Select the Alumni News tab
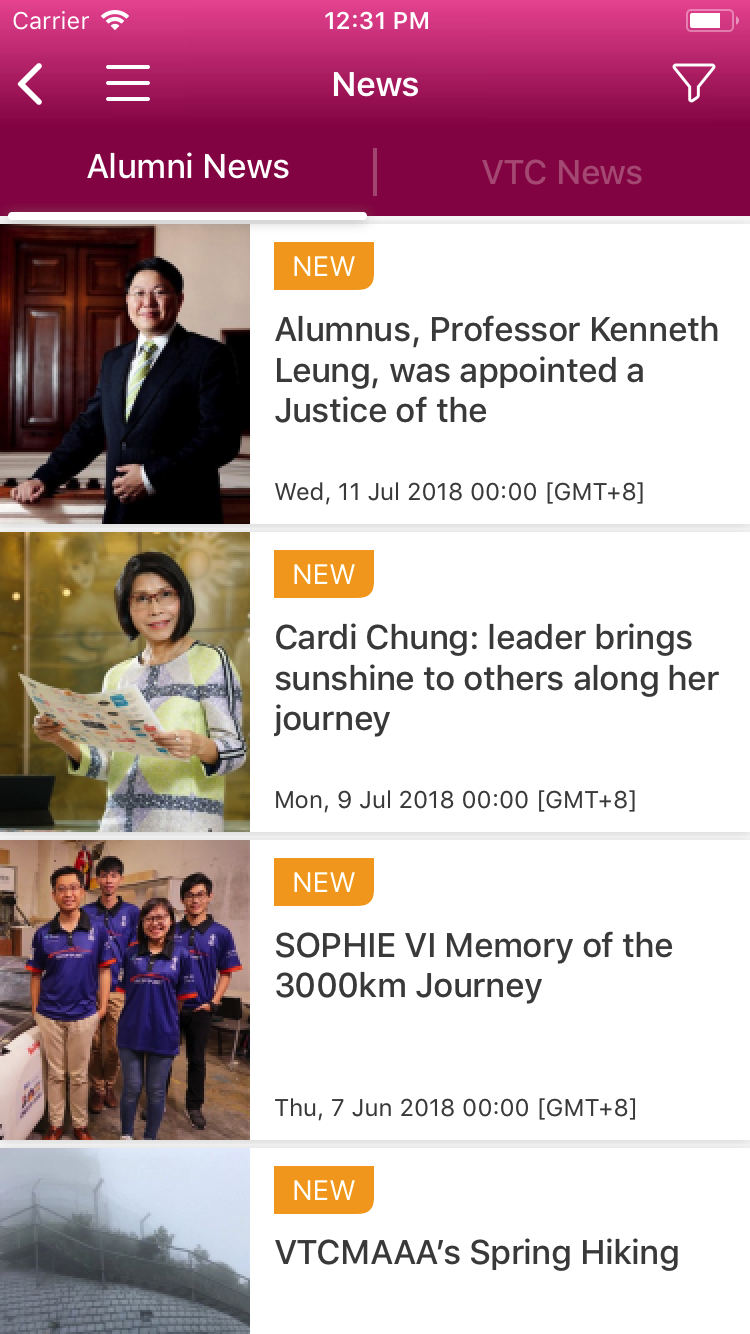 tap(188, 168)
